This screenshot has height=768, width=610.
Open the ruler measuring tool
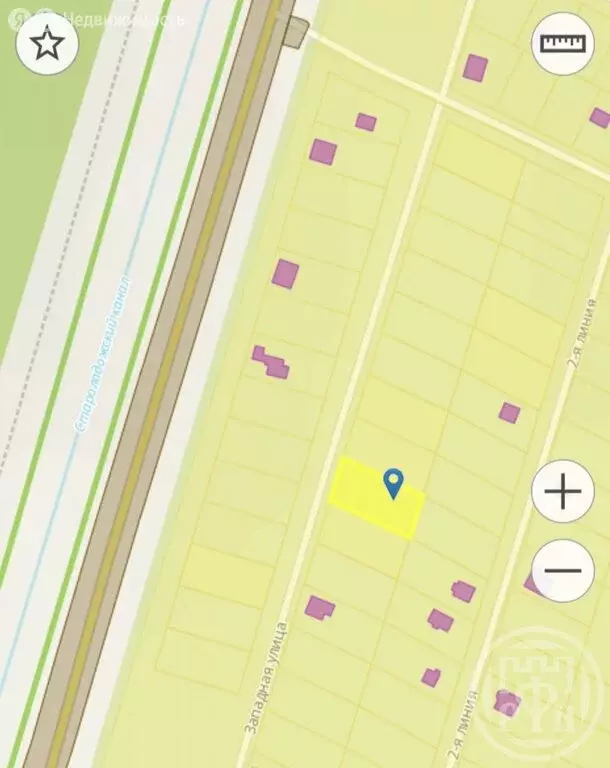tap(562, 43)
